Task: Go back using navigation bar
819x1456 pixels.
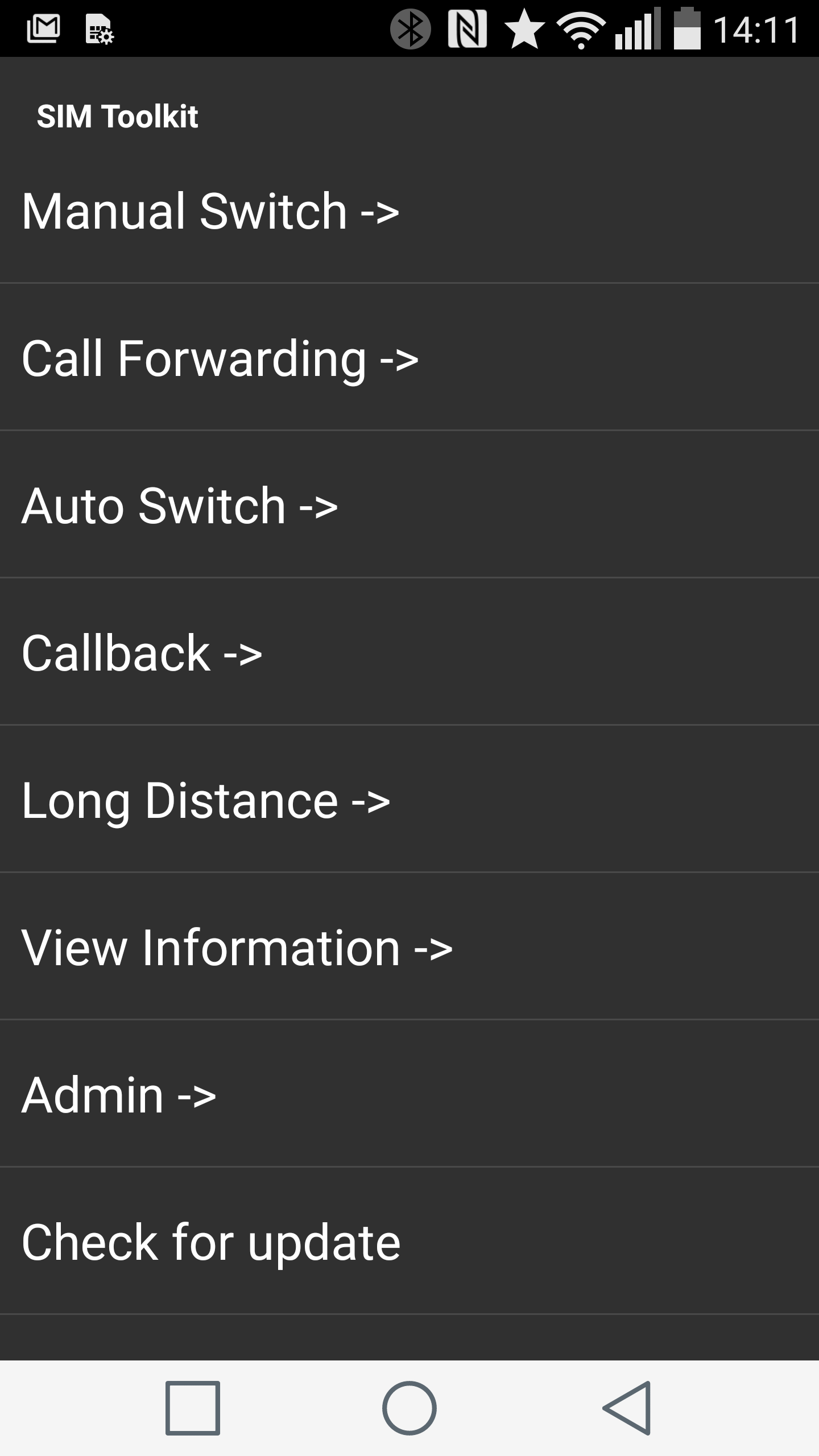Action: coord(626,1408)
